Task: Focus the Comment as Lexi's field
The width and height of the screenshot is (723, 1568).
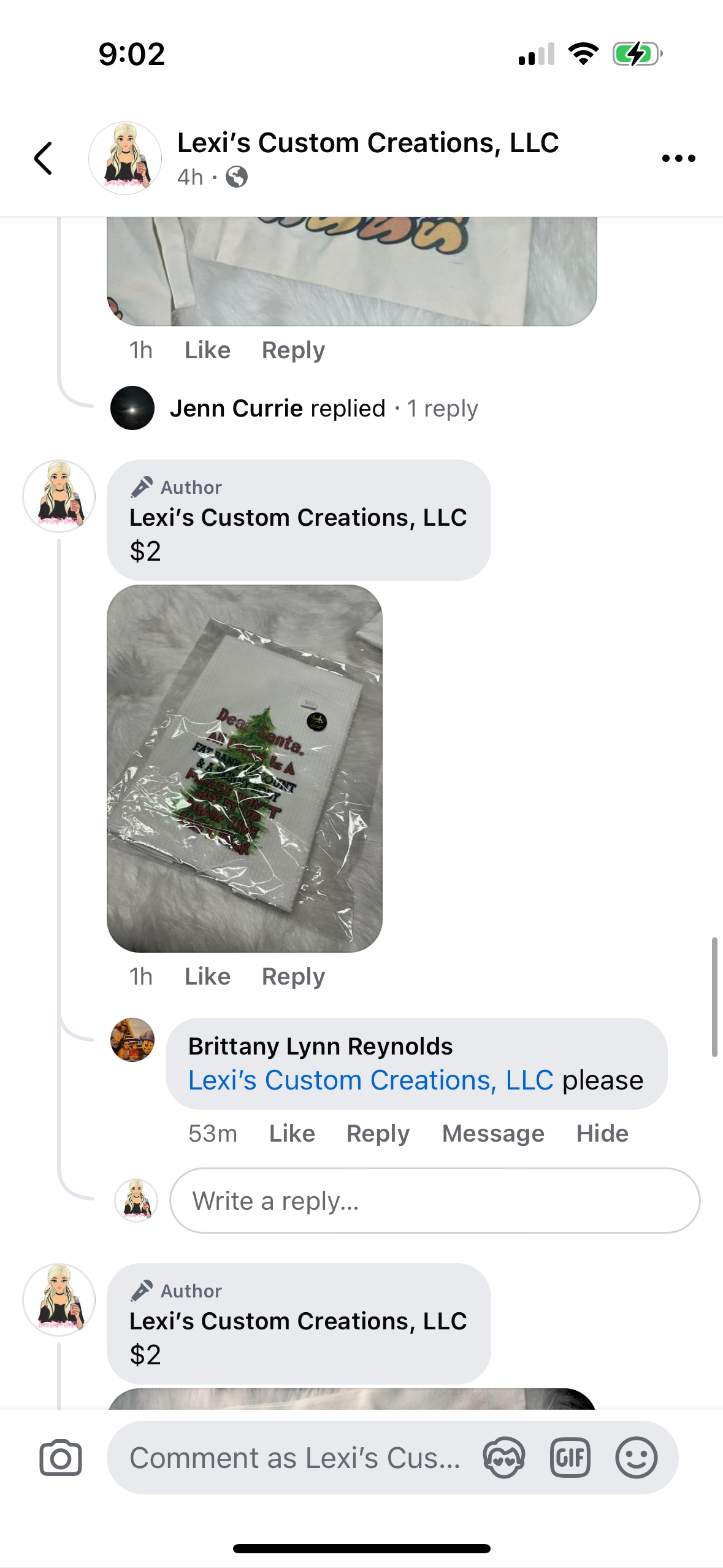Action: 294,1458
